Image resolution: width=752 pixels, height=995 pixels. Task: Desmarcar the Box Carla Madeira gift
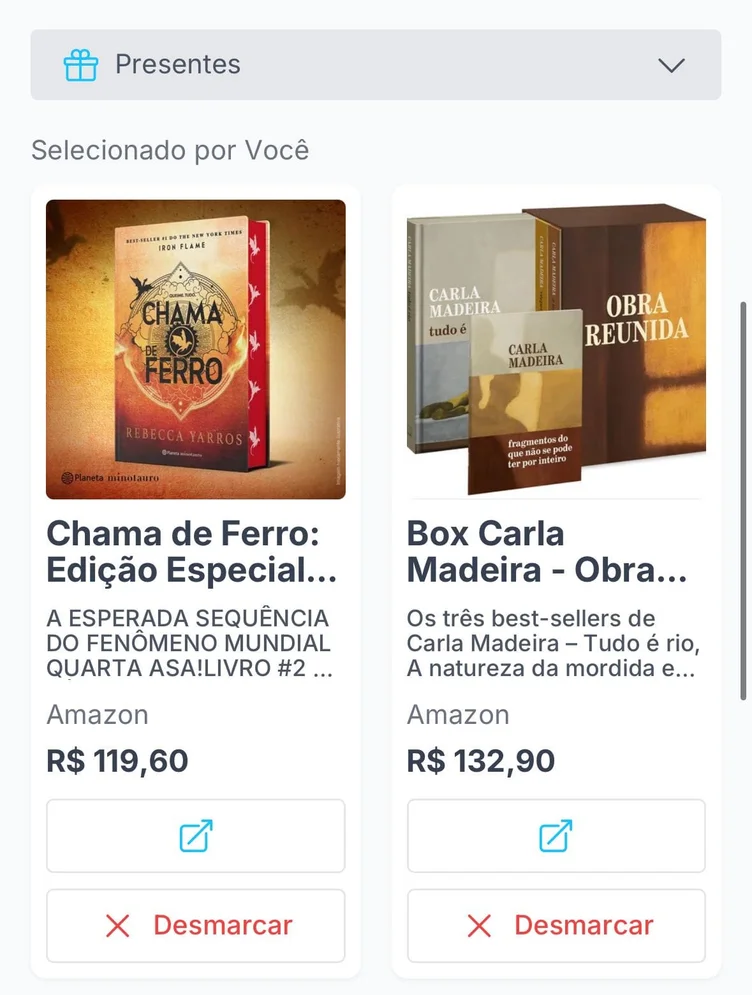point(556,926)
